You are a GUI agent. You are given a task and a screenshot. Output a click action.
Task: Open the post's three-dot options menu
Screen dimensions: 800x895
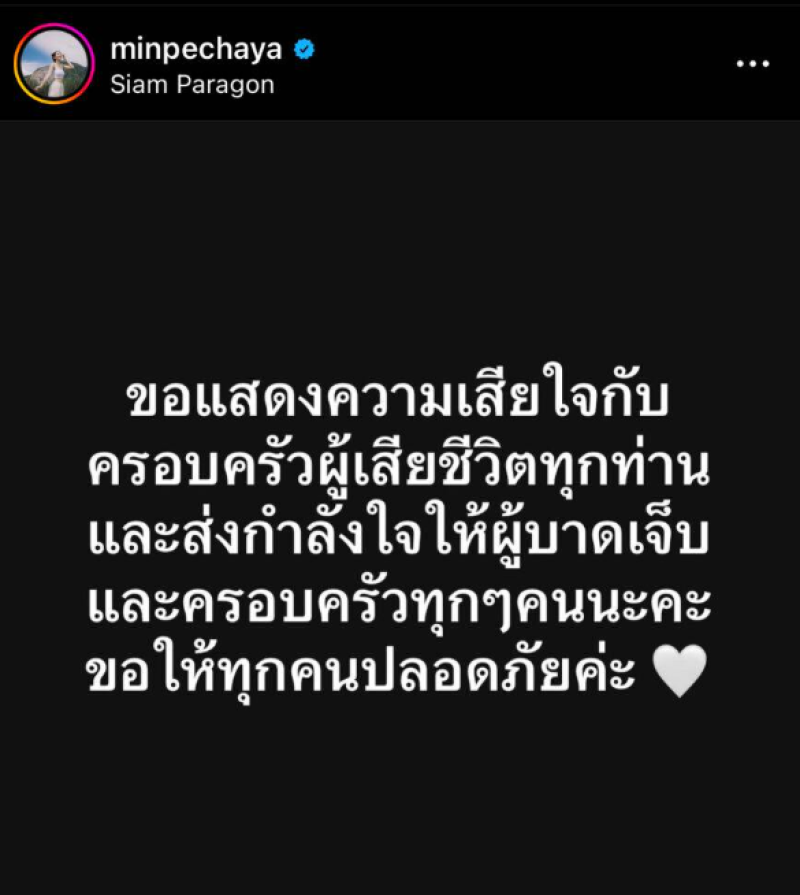coord(752,64)
